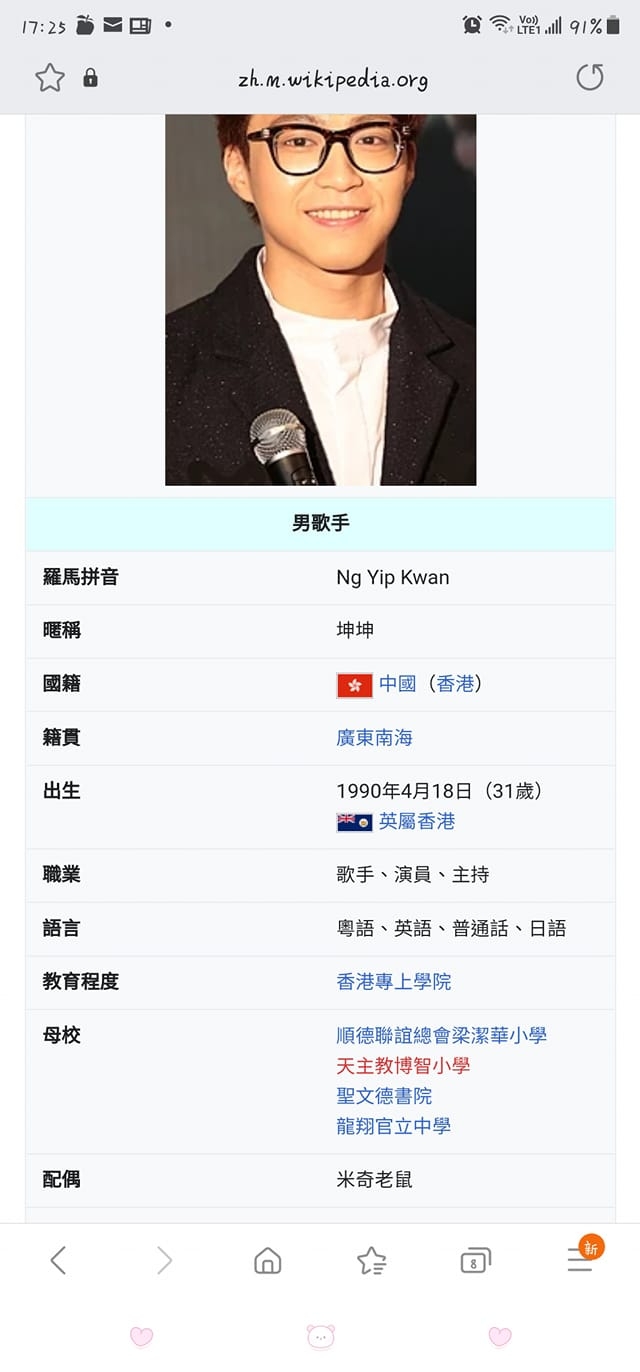Viewport: 640px width, 1372px height.
Task: Reload the Wikipedia page
Action: [x=590, y=78]
